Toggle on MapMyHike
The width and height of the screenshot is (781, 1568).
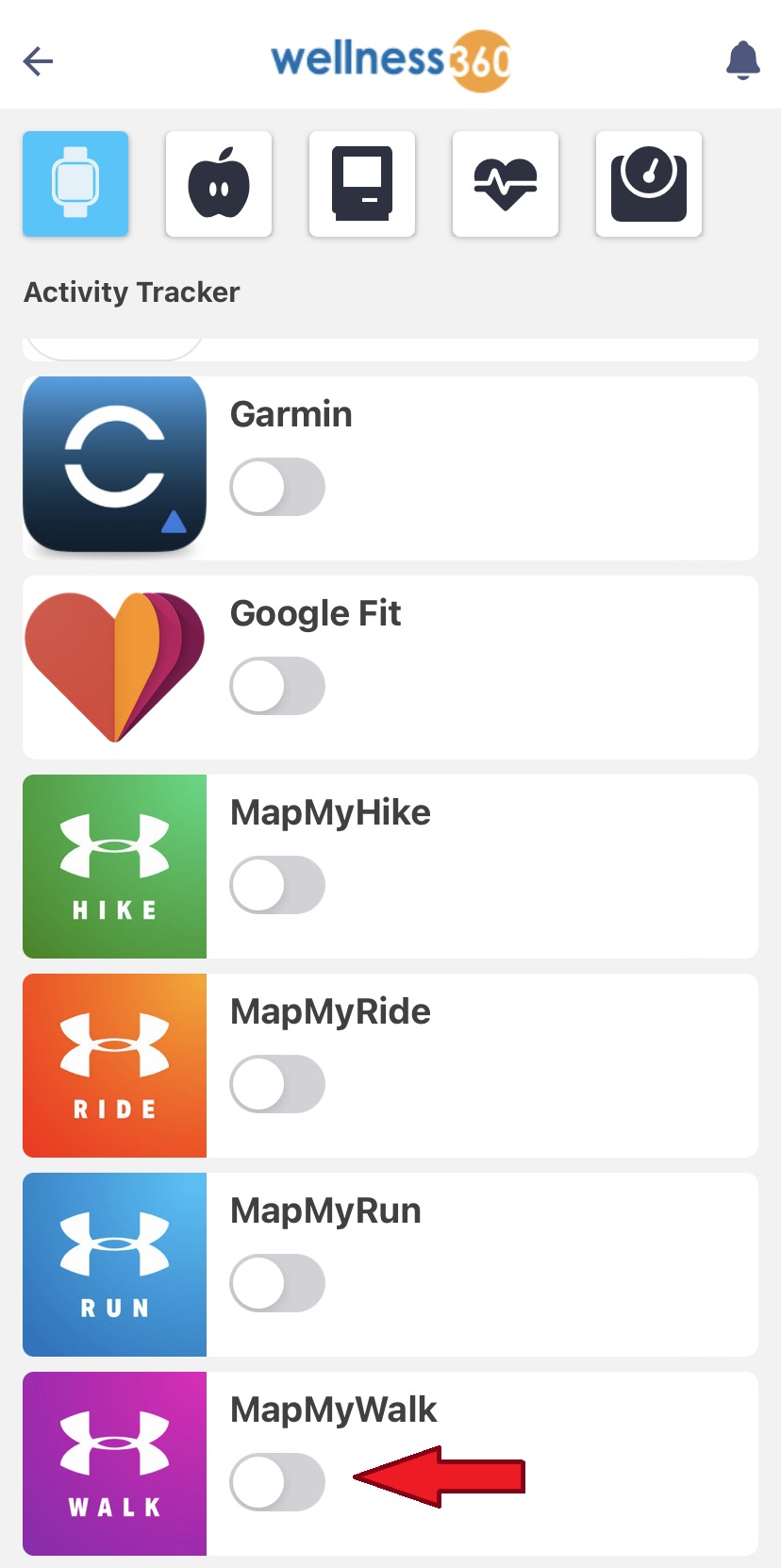(277, 885)
